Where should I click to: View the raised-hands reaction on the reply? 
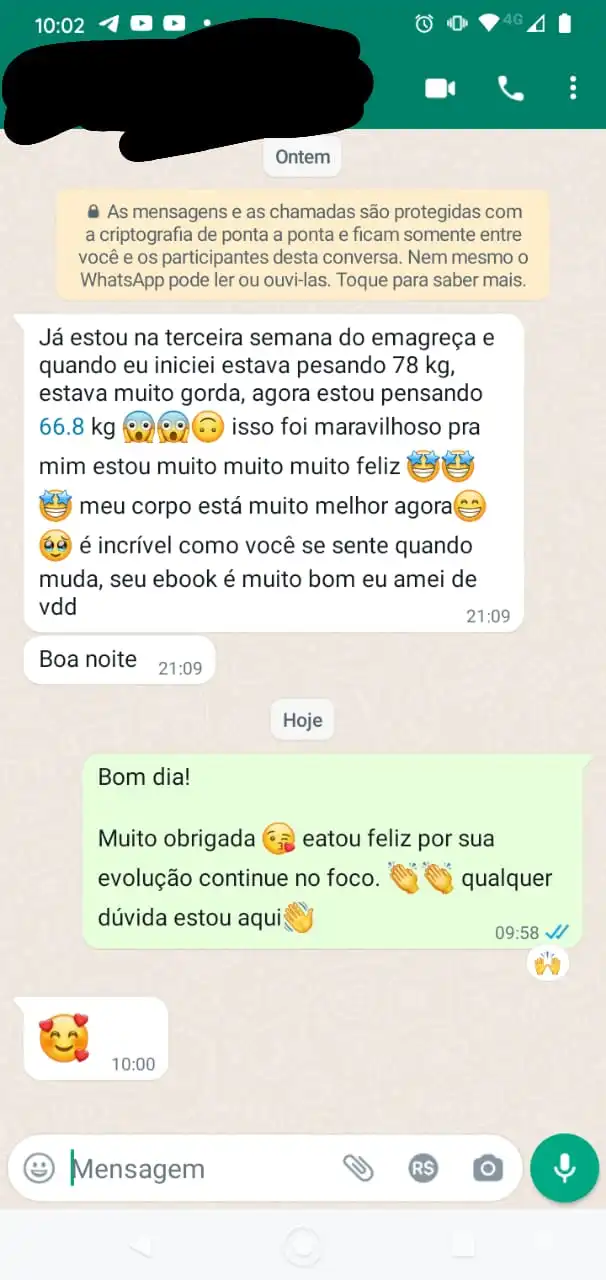tap(549, 963)
